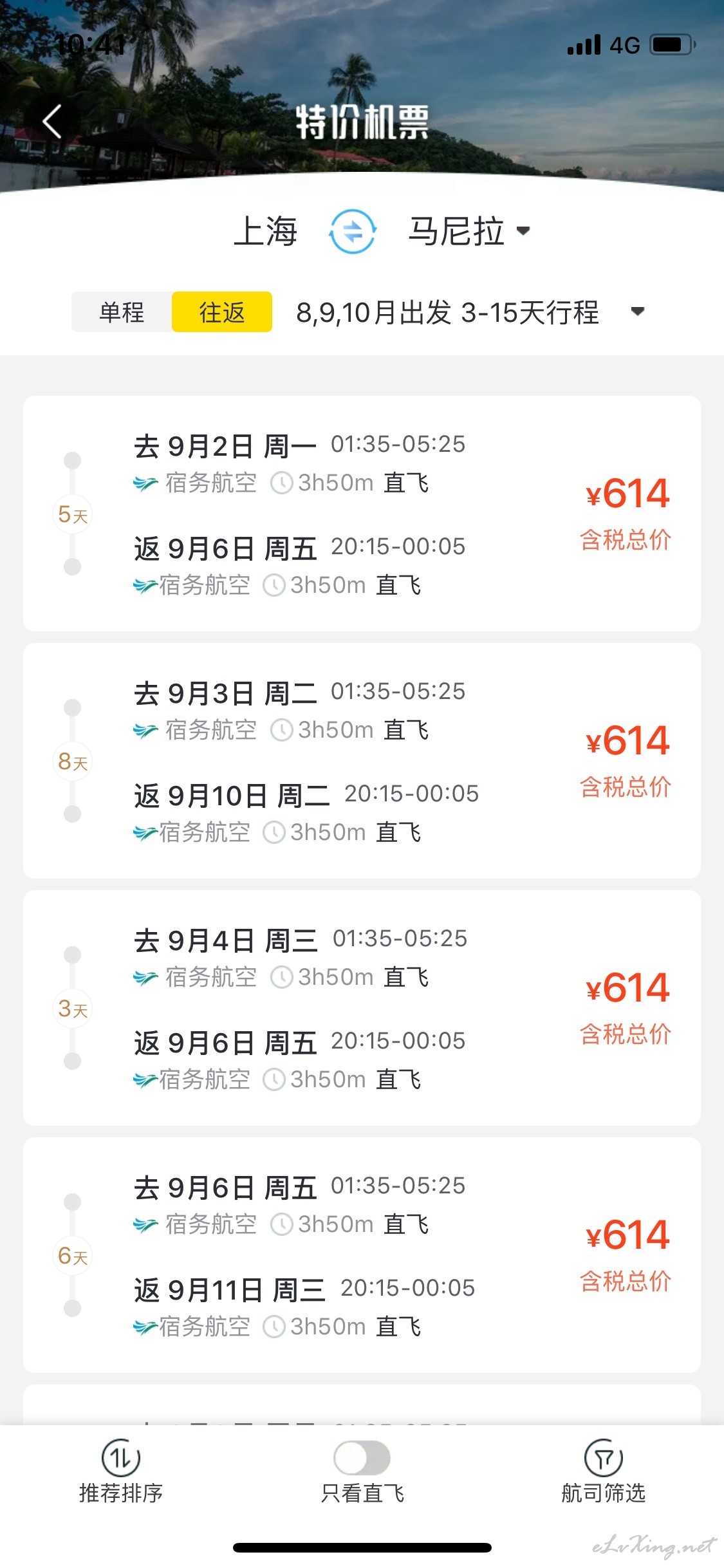Open 航司筛选 airline filter
724x1568 pixels.
pyautogui.click(x=603, y=1472)
